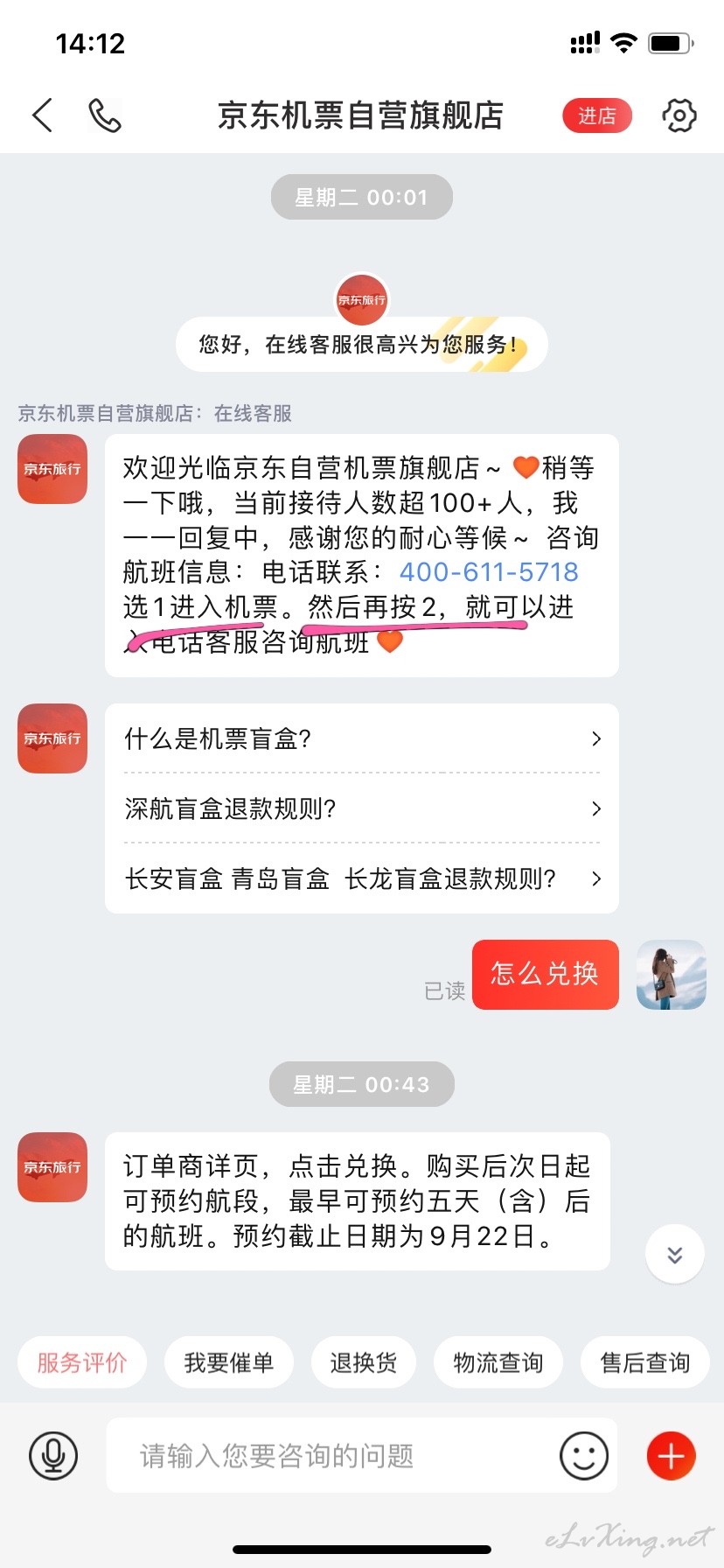Dial the 400-611-5718 phone link

click(489, 572)
